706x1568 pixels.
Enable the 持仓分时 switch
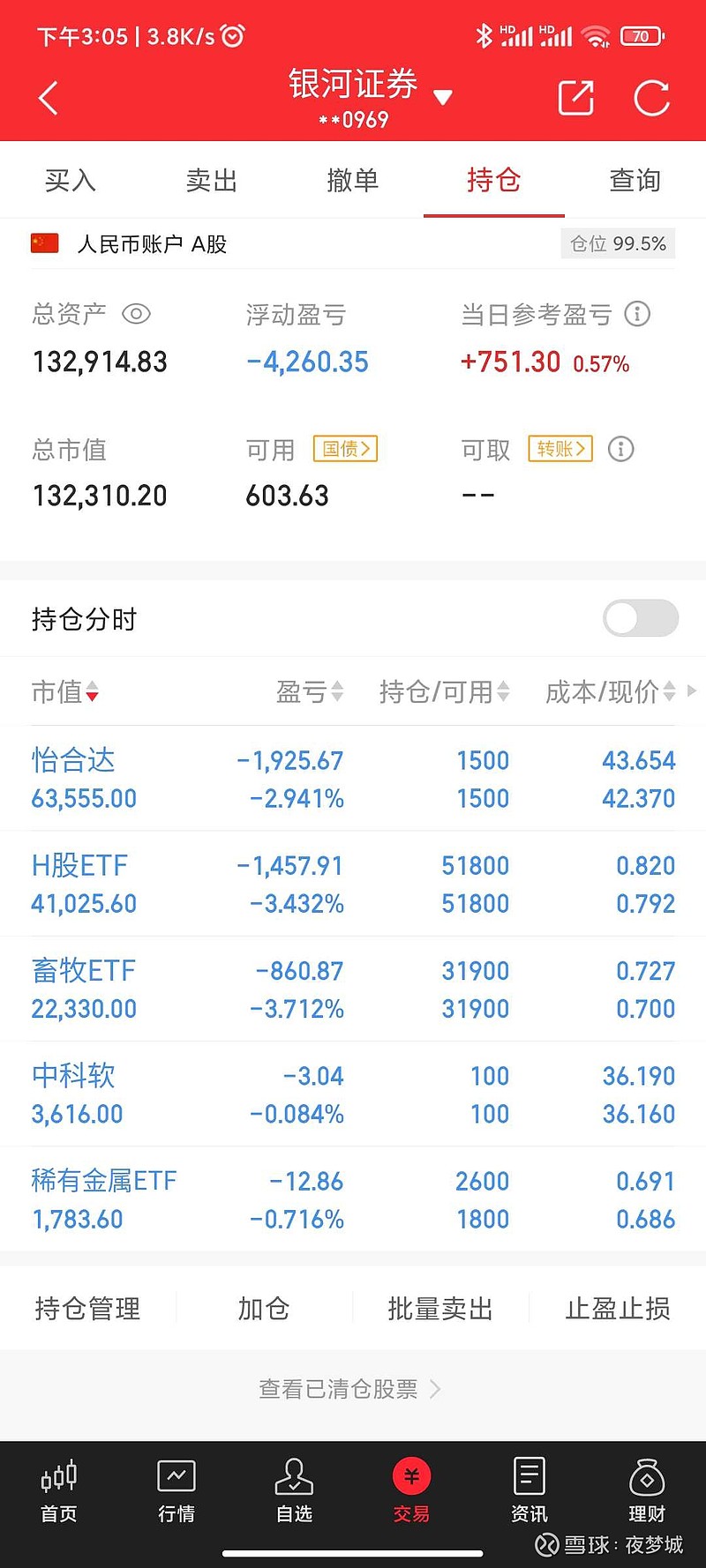(x=641, y=618)
